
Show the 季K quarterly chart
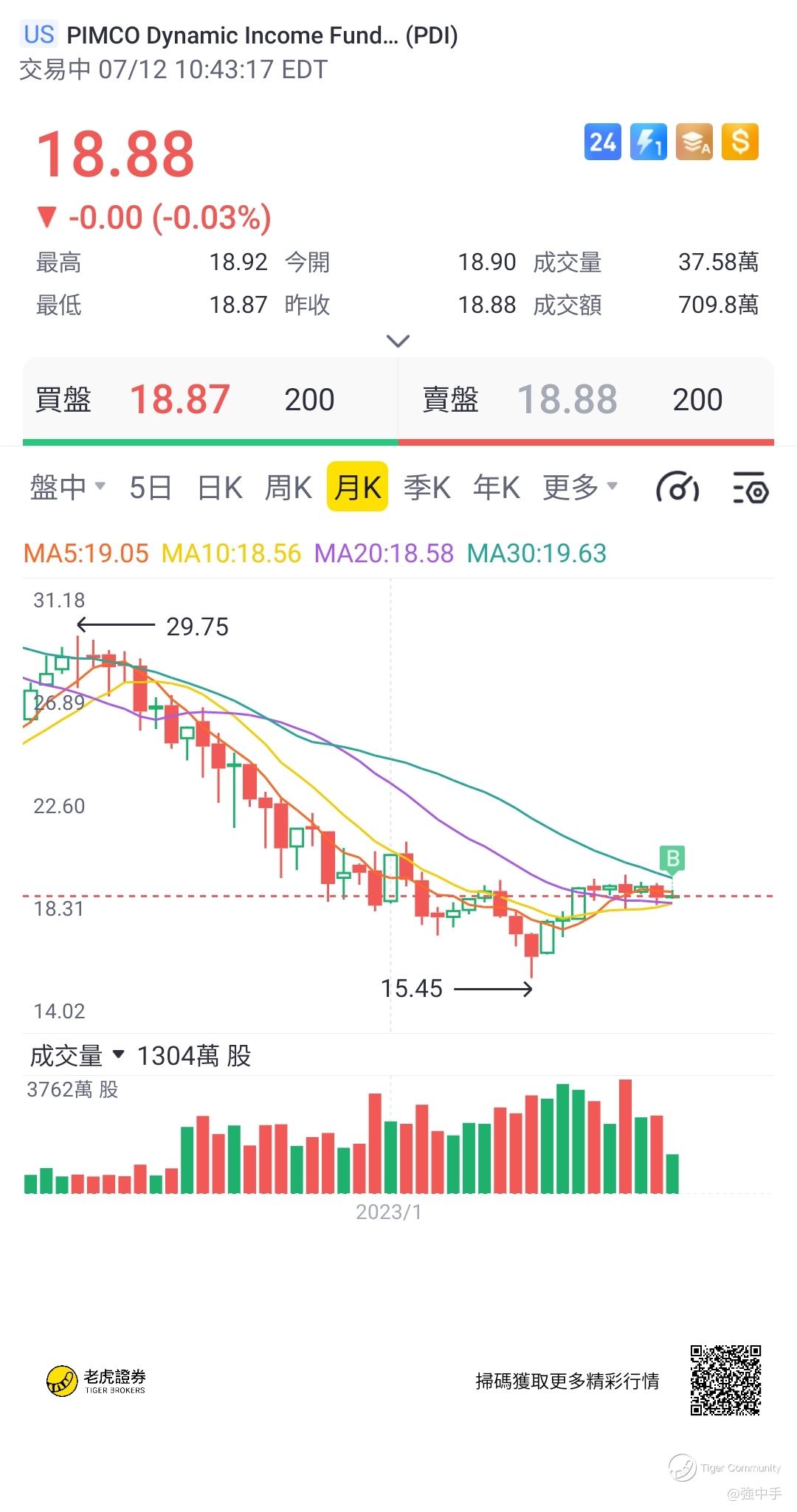(427, 488)
